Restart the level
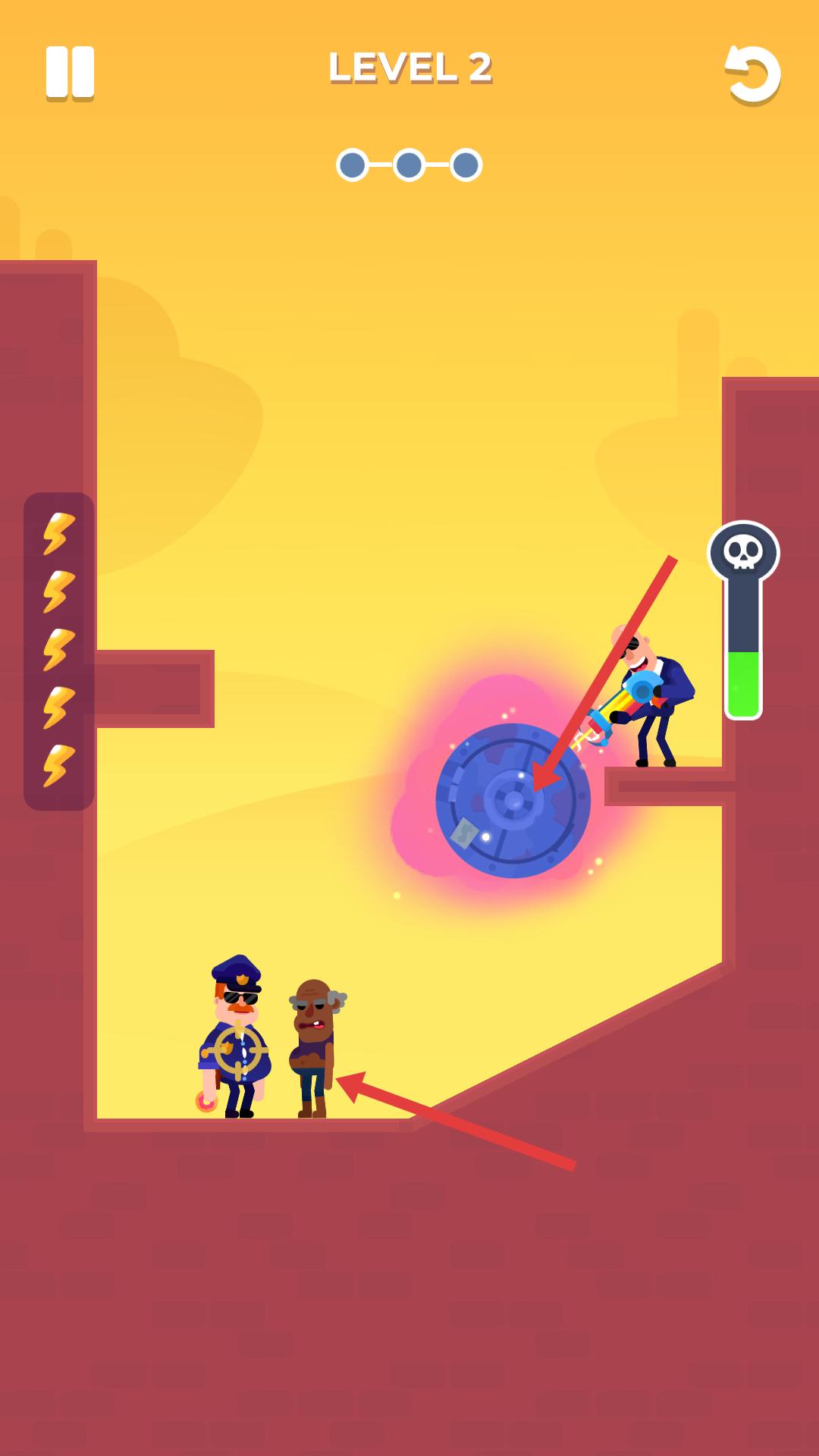819x1456 pixels. tap(754, 74)
